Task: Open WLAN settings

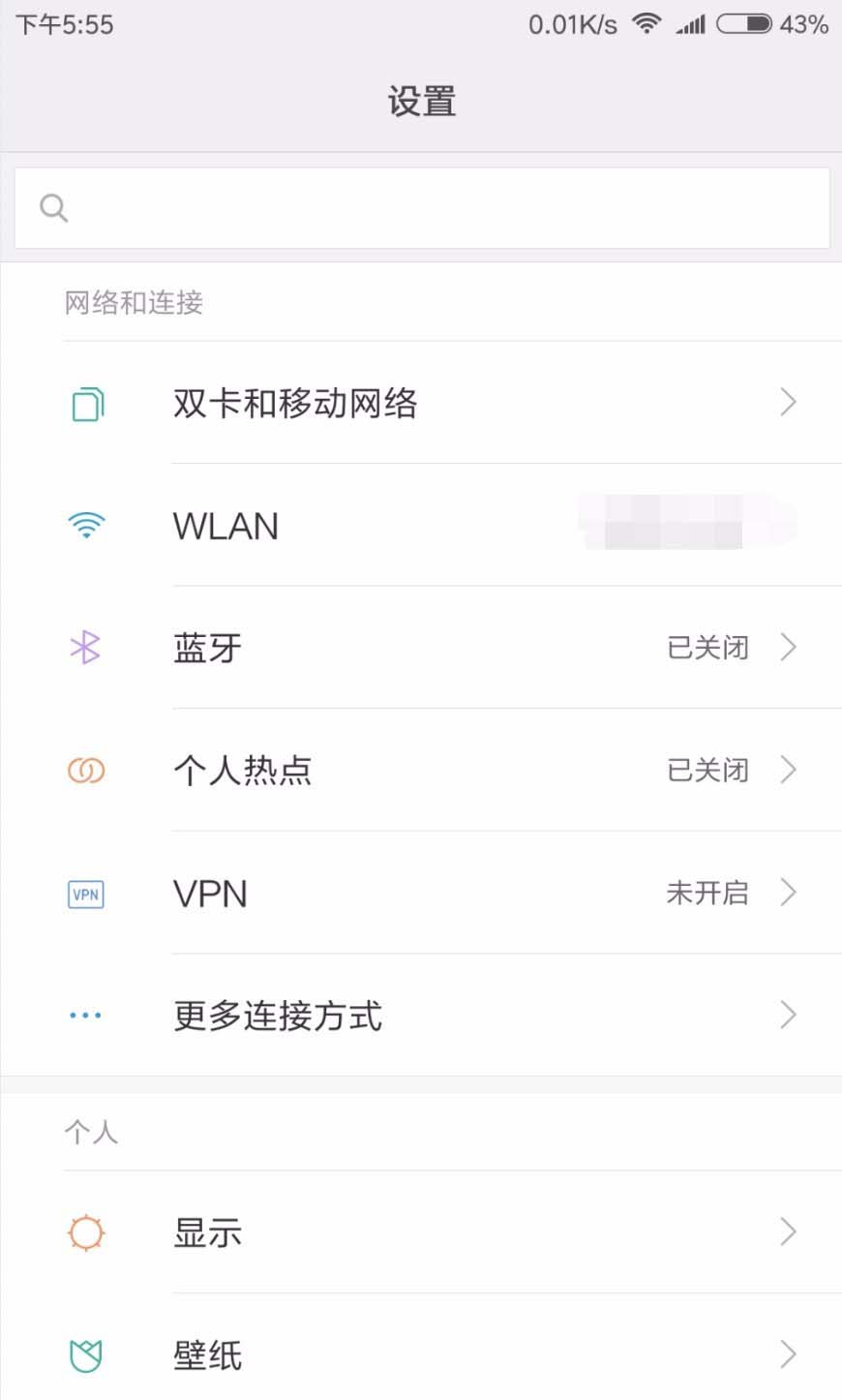Action: point(421,526)
